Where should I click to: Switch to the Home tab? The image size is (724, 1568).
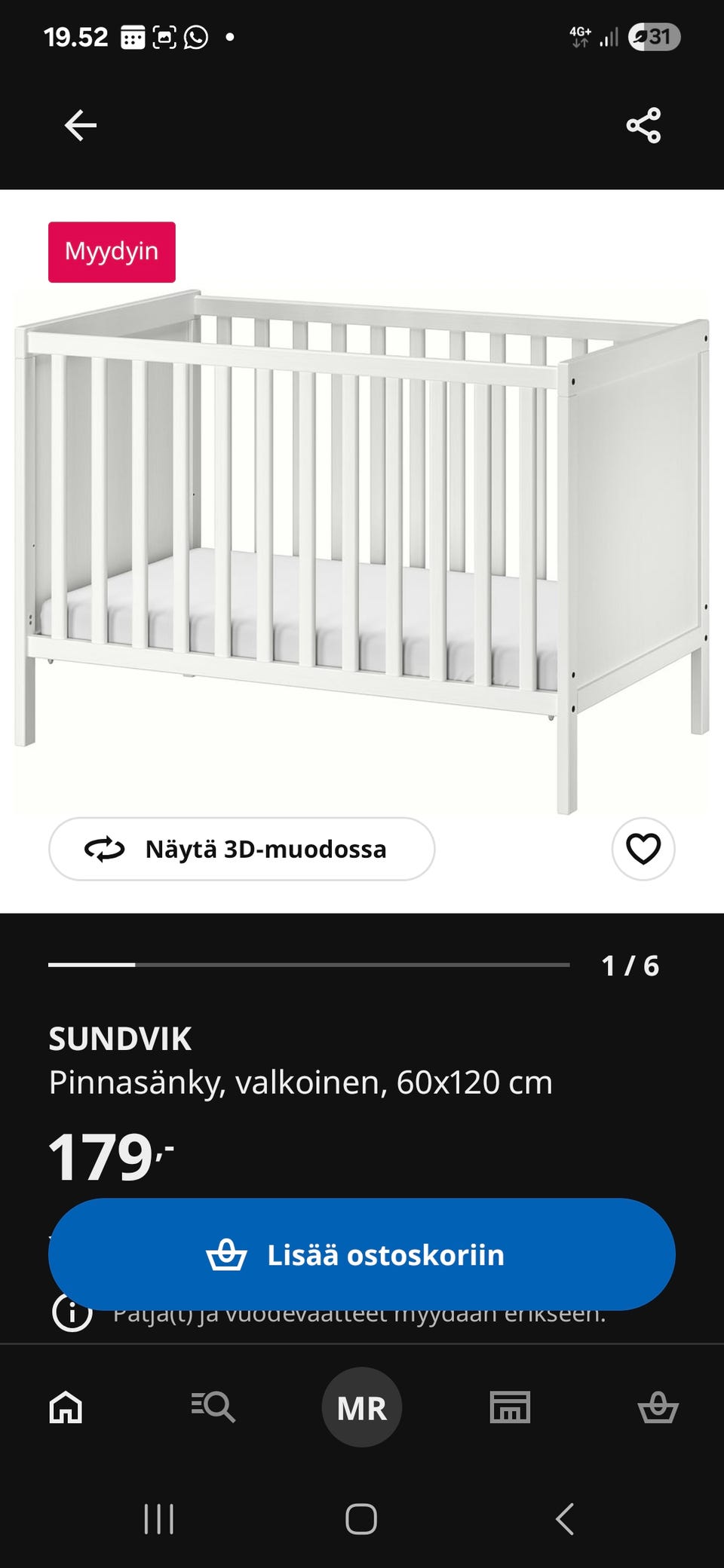(x=66, y=1407)
